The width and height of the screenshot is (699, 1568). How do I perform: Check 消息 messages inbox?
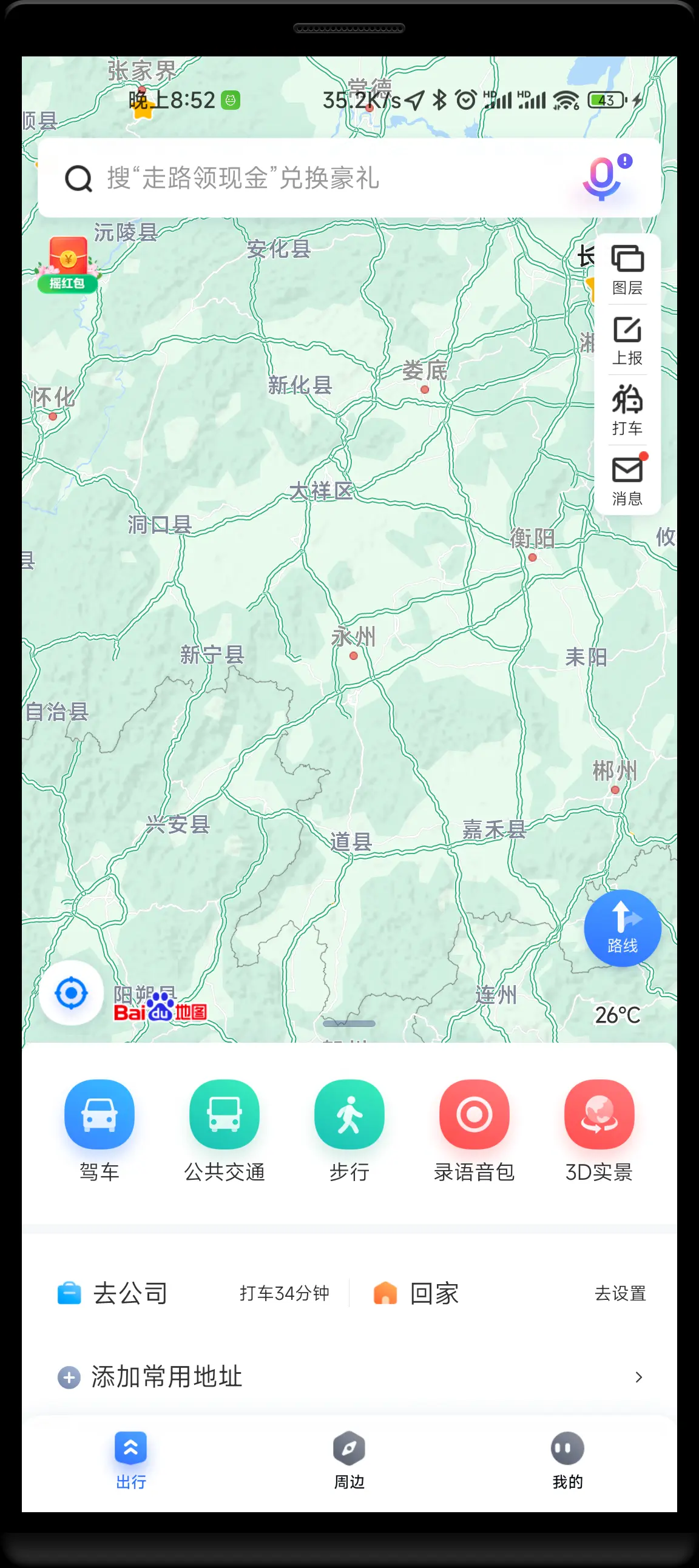tap(627, 480)
